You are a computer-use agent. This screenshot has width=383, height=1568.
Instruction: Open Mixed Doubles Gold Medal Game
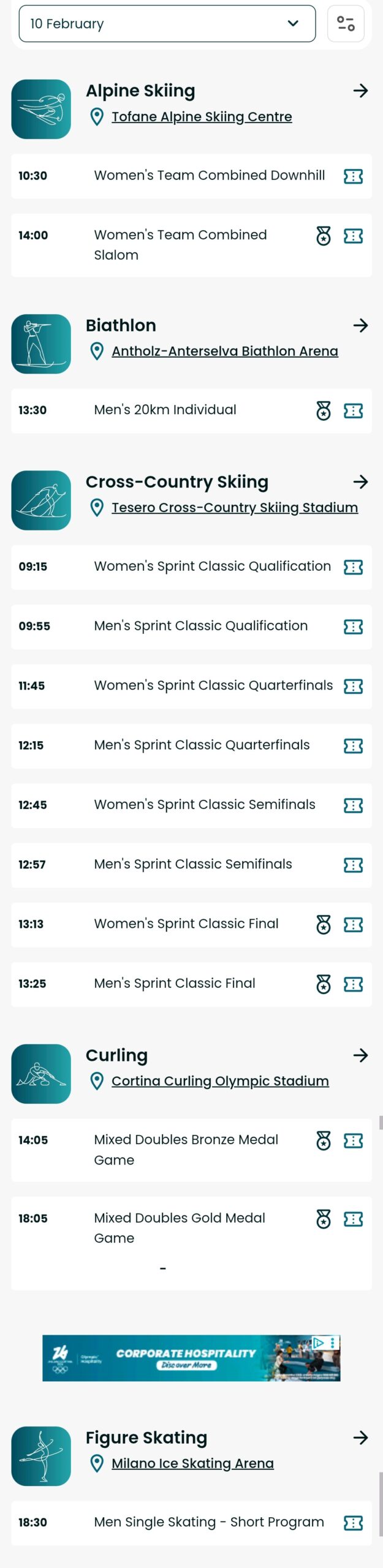pyautogui.click(x=180, y=1228)
